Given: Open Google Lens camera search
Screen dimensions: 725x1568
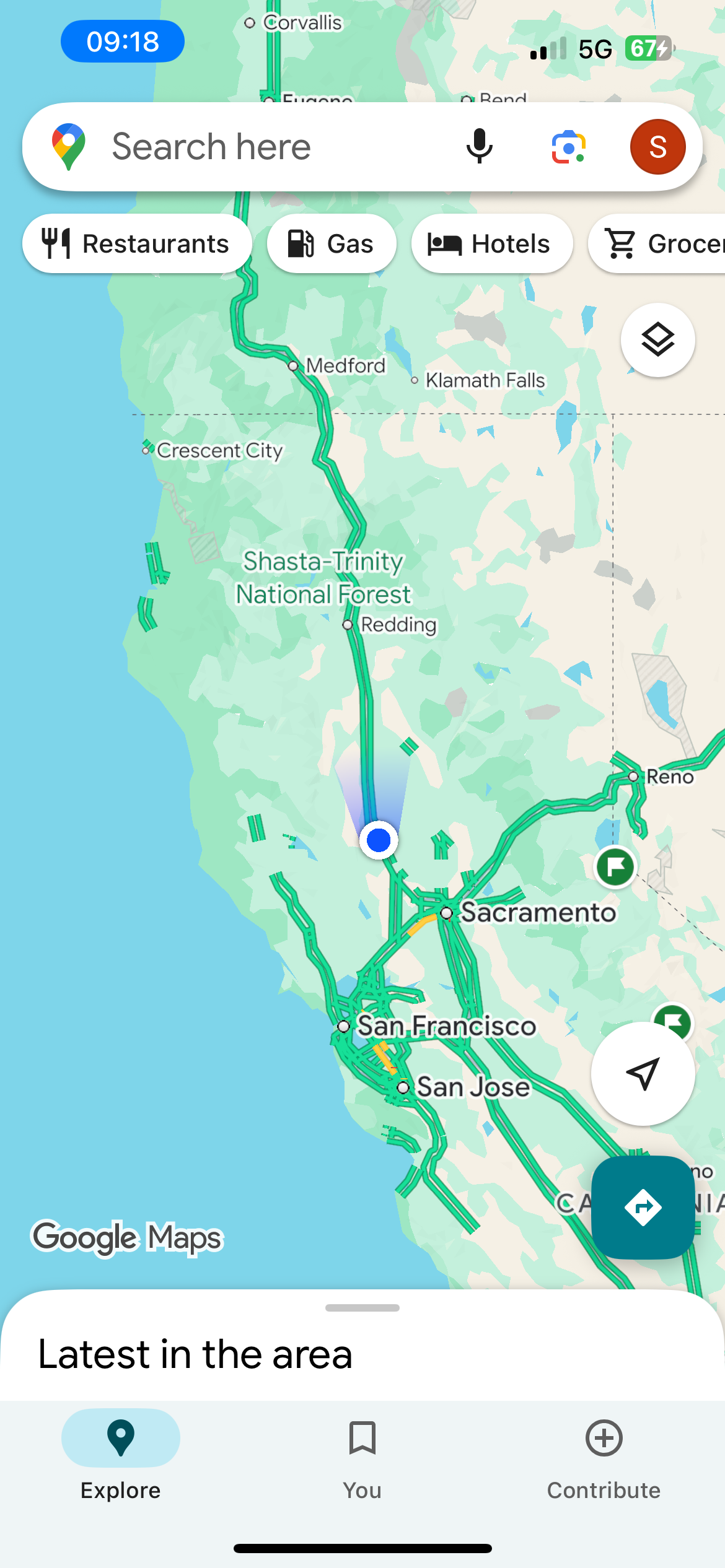Looking at the screenshot, I should [568, 147].
